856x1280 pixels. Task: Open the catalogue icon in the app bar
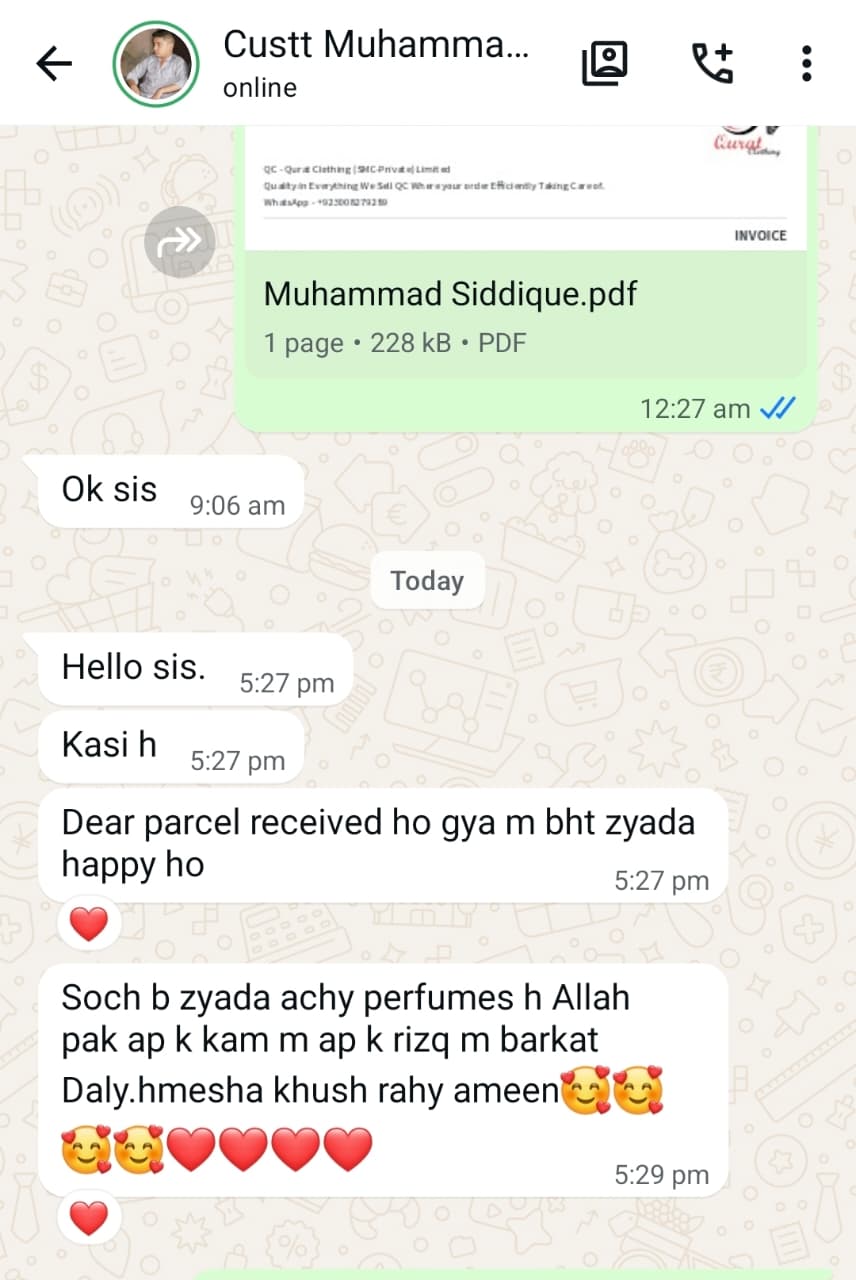[604, 63]
